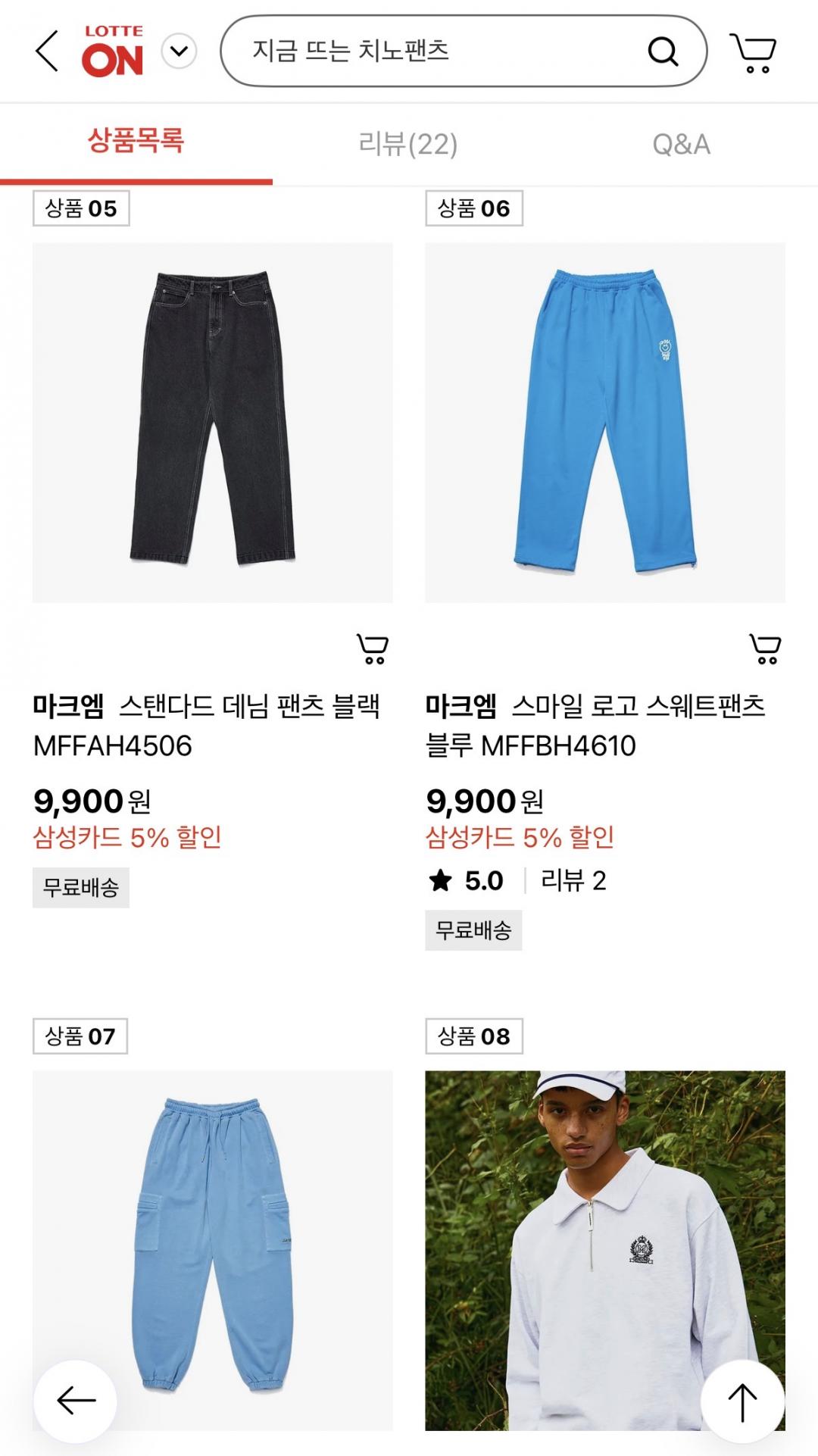Viewport: 818px width, 1456px height.
Task: Open the shopping cart in header
Action: coord(753,52)
